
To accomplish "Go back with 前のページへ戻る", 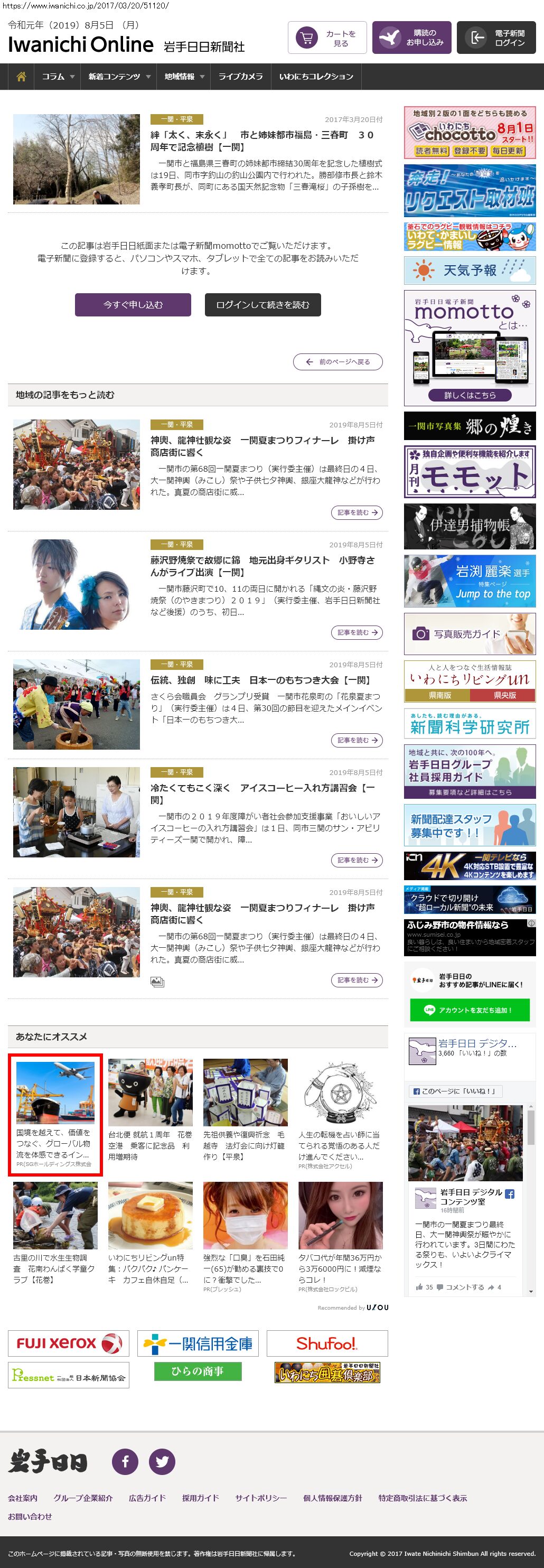I will 337,361.
